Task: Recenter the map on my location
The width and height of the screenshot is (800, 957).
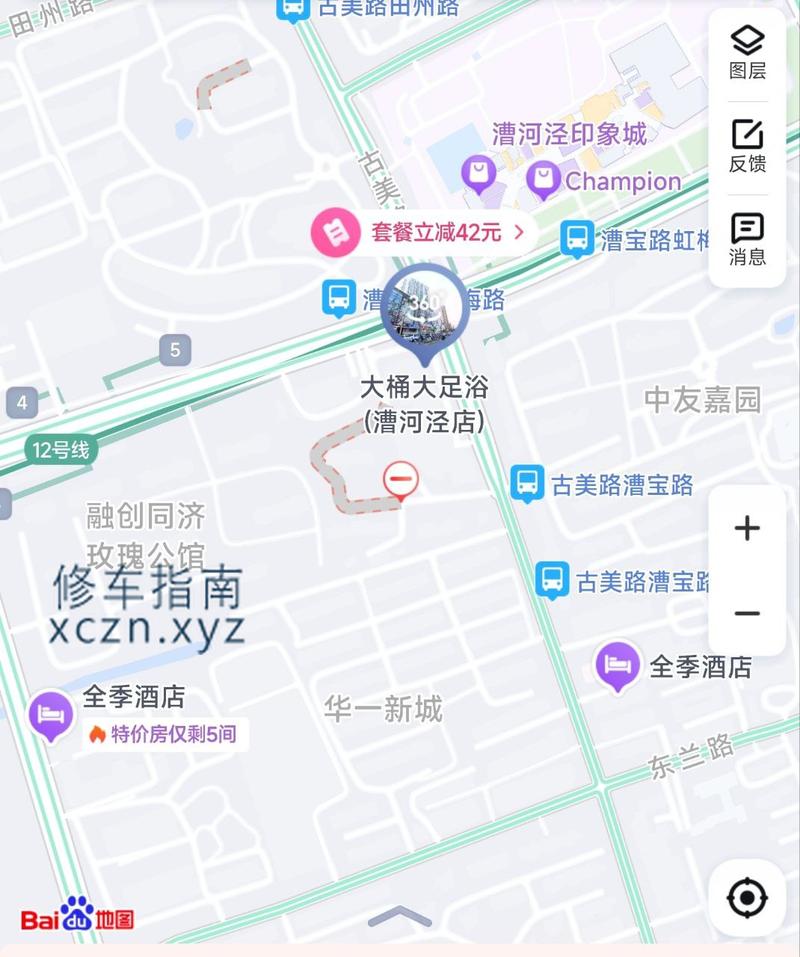Action: click(x=747, y=897)
